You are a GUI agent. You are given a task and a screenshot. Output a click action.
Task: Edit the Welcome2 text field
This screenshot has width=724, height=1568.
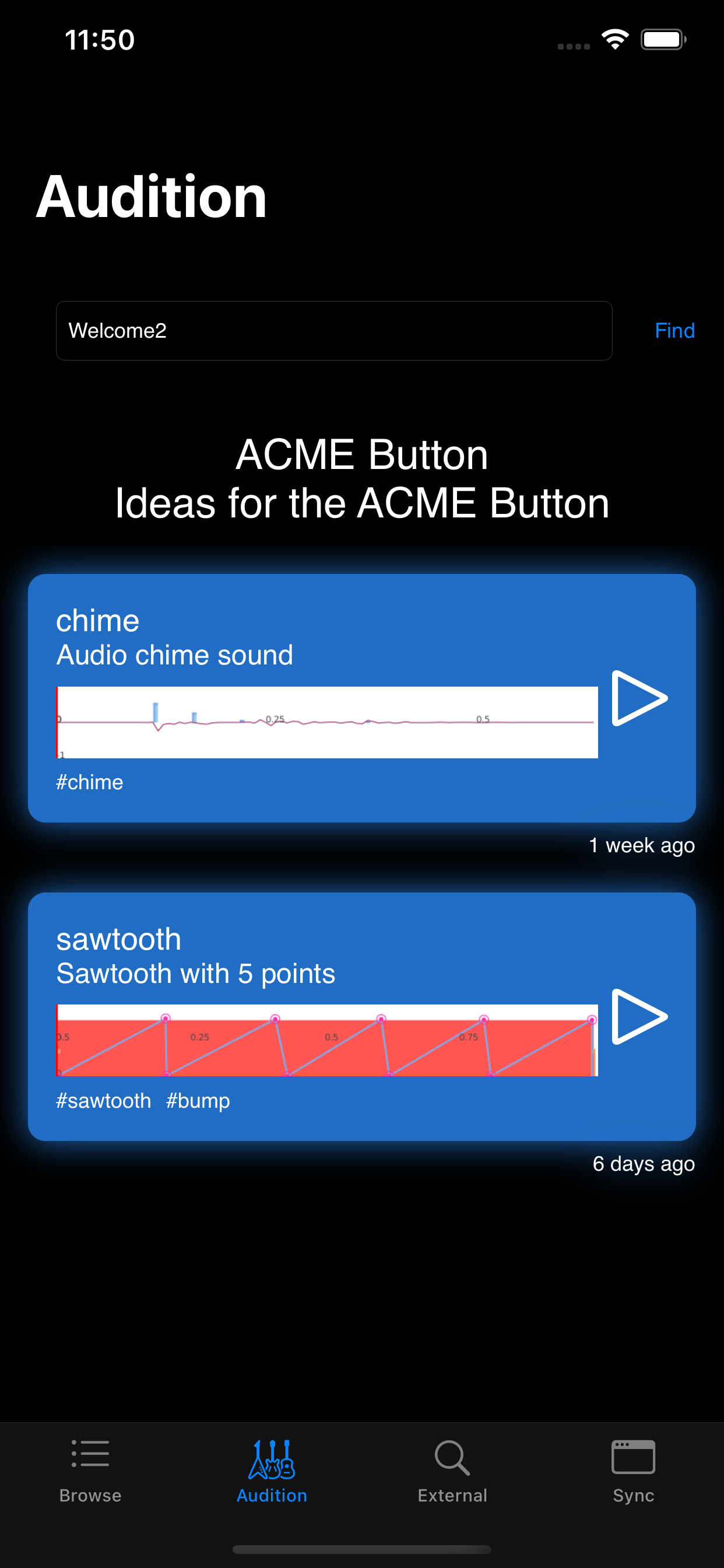333,331
